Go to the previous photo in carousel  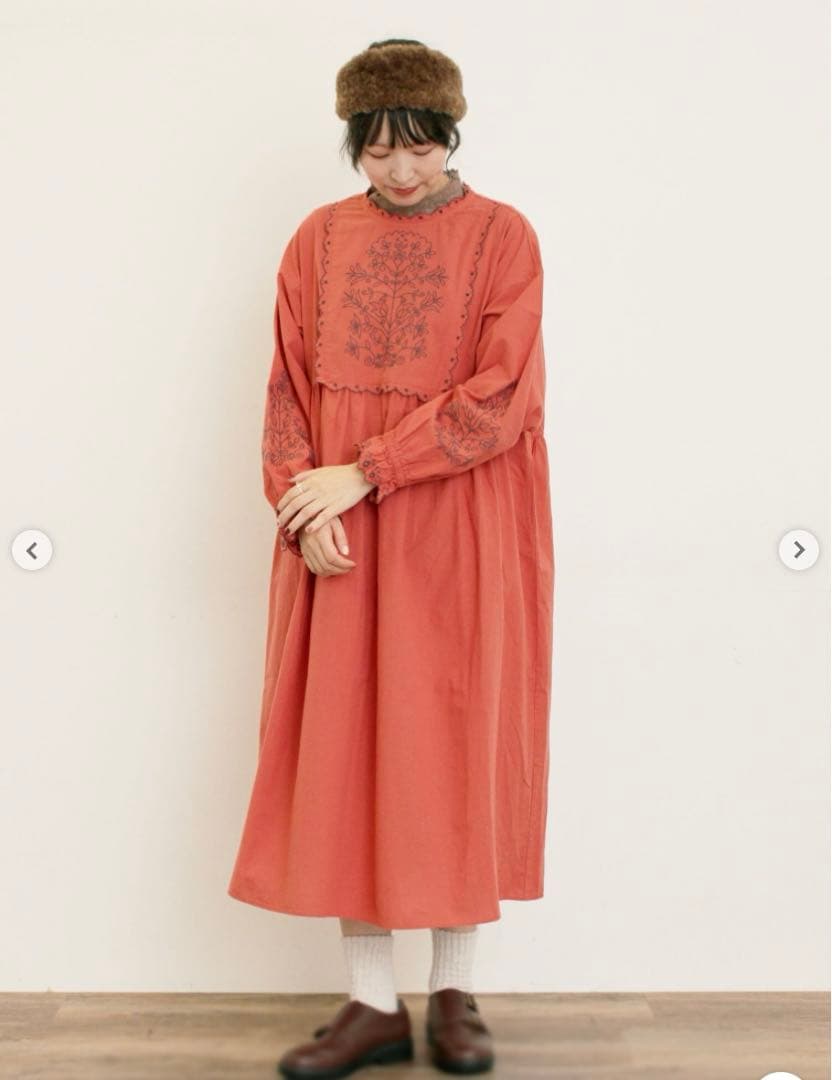pyautogui.click(x=32, y=550)
